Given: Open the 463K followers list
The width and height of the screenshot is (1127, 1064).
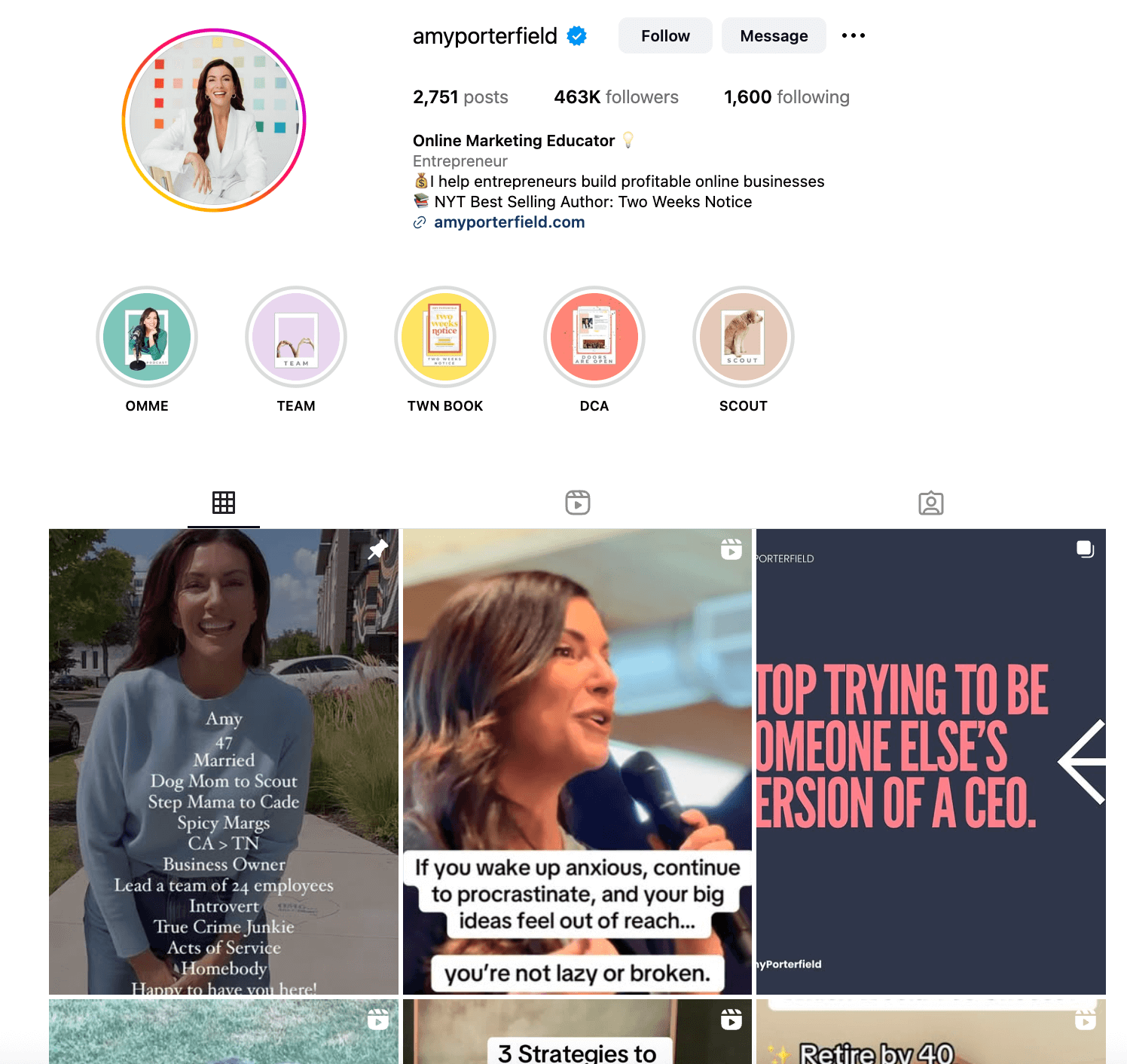Looking at the screenshot, I should pos(615,97).
